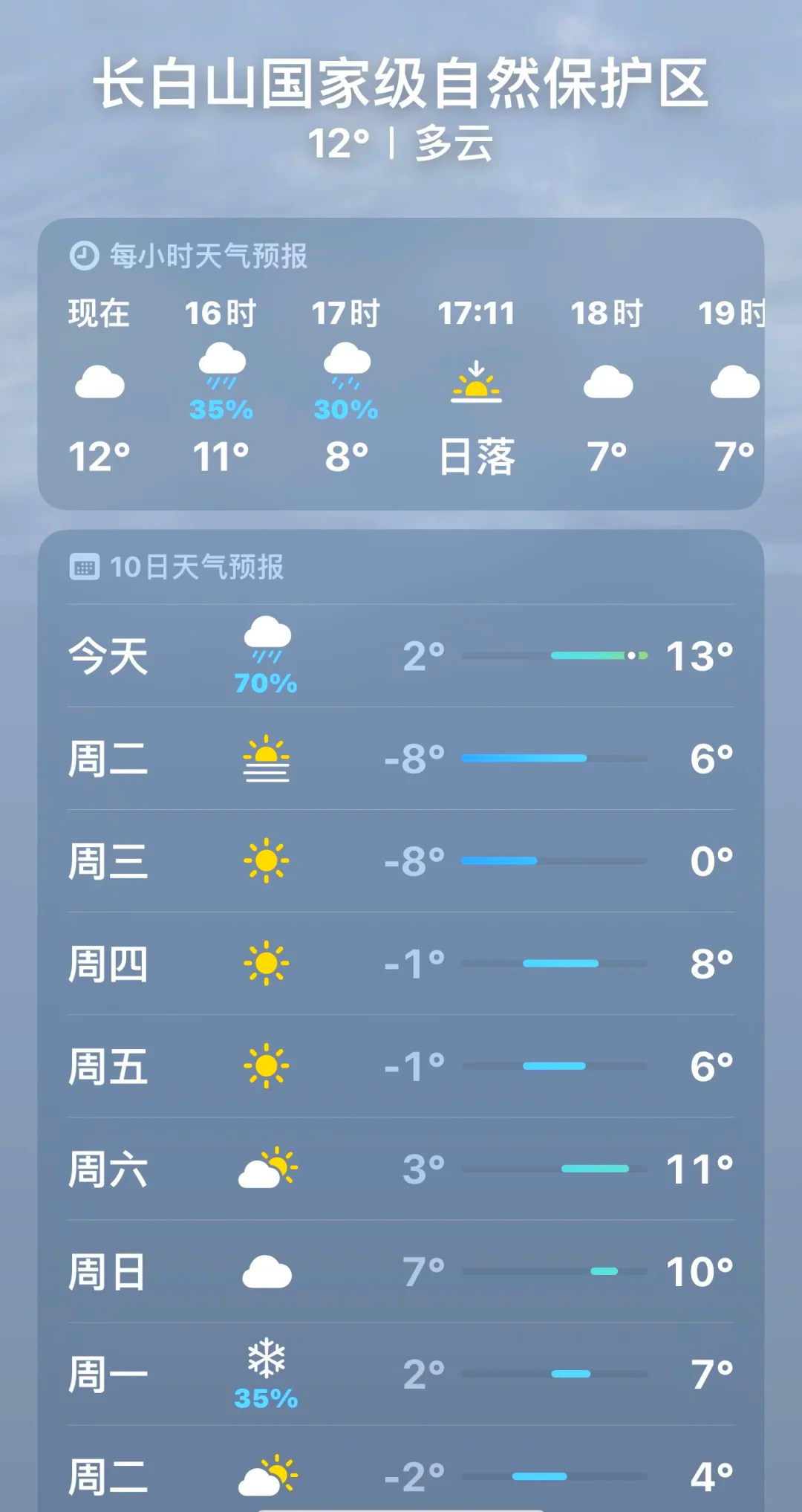Select the 周三 daily forecast row
Viewport: 802px width, 1512px height.
coord(401,861)
